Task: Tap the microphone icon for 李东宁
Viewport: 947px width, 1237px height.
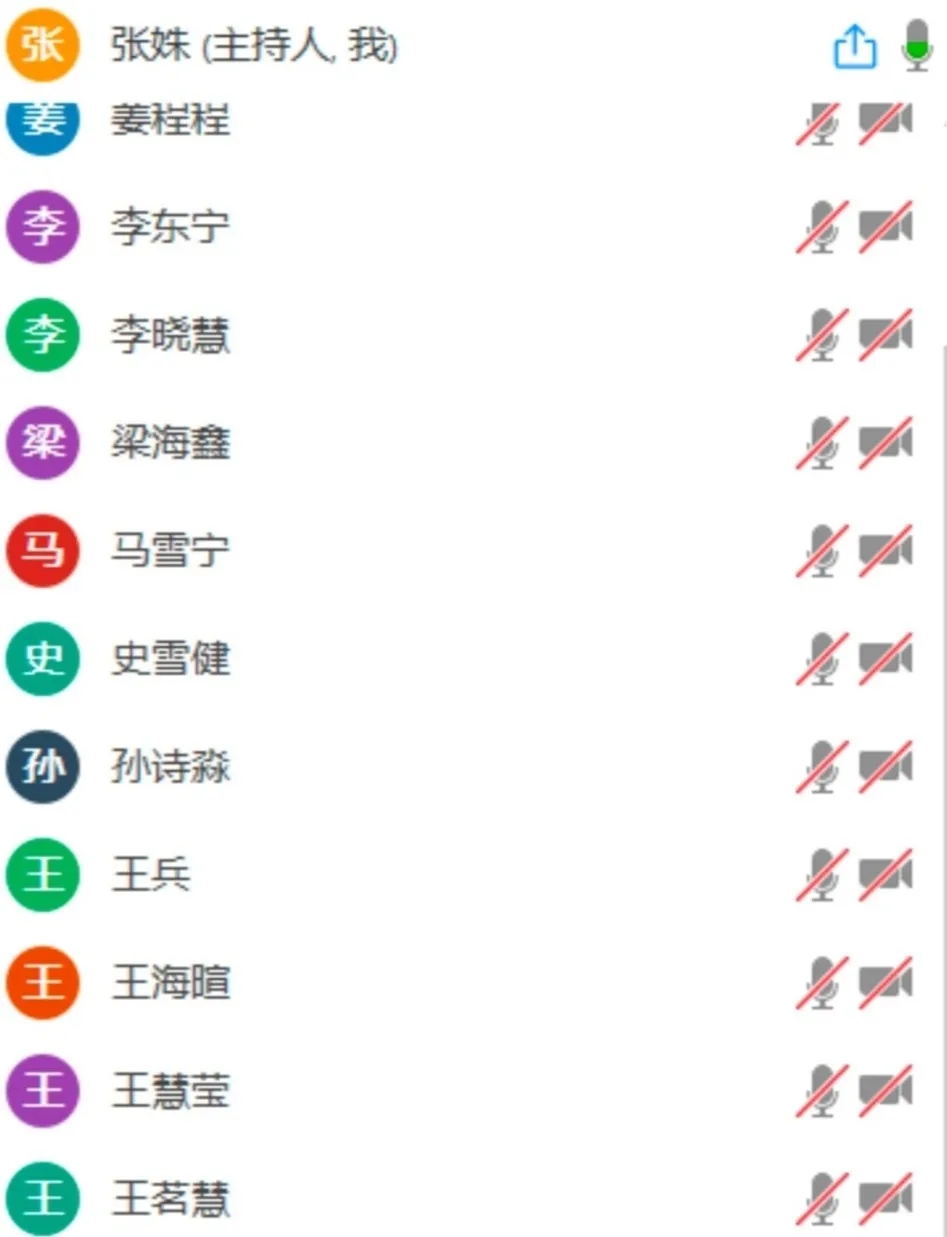Action: [x=822, y=227]
